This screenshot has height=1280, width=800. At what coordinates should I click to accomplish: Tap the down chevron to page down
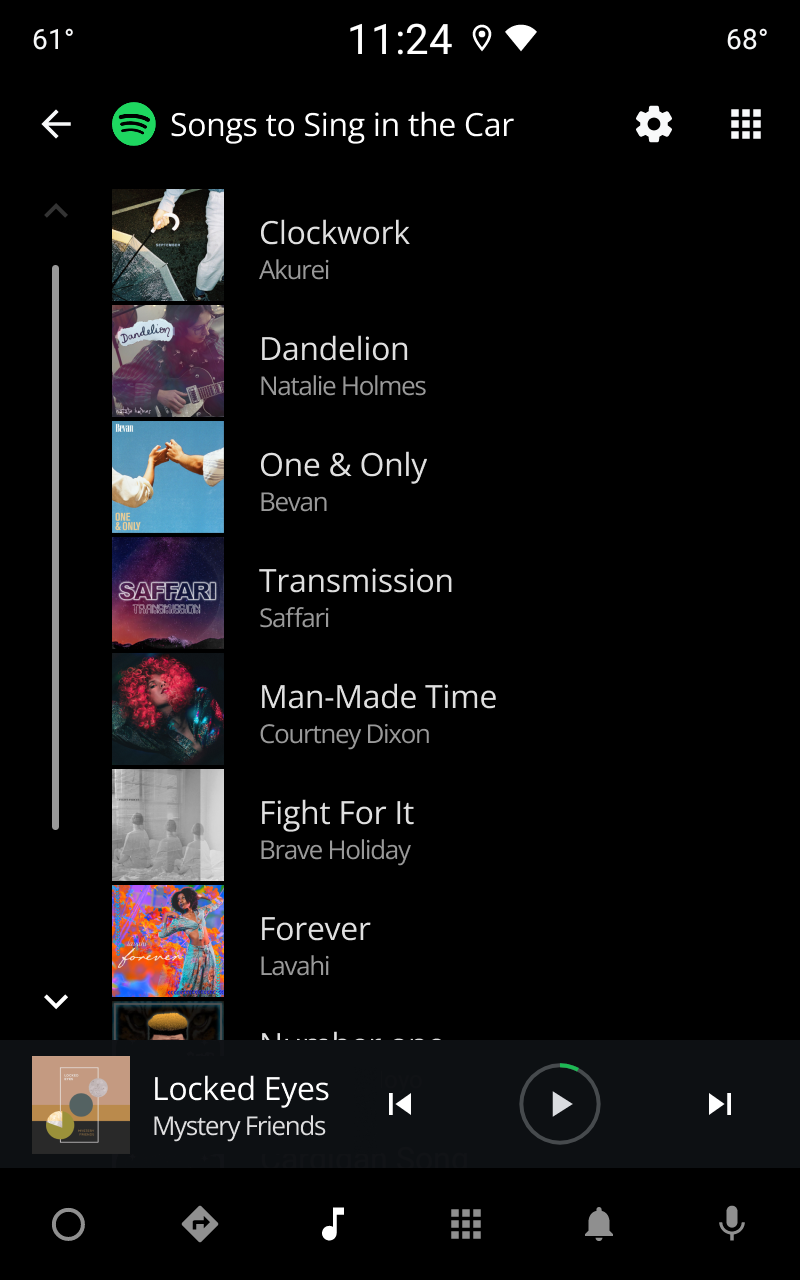pyautogui.click(x=56, y=1001)
